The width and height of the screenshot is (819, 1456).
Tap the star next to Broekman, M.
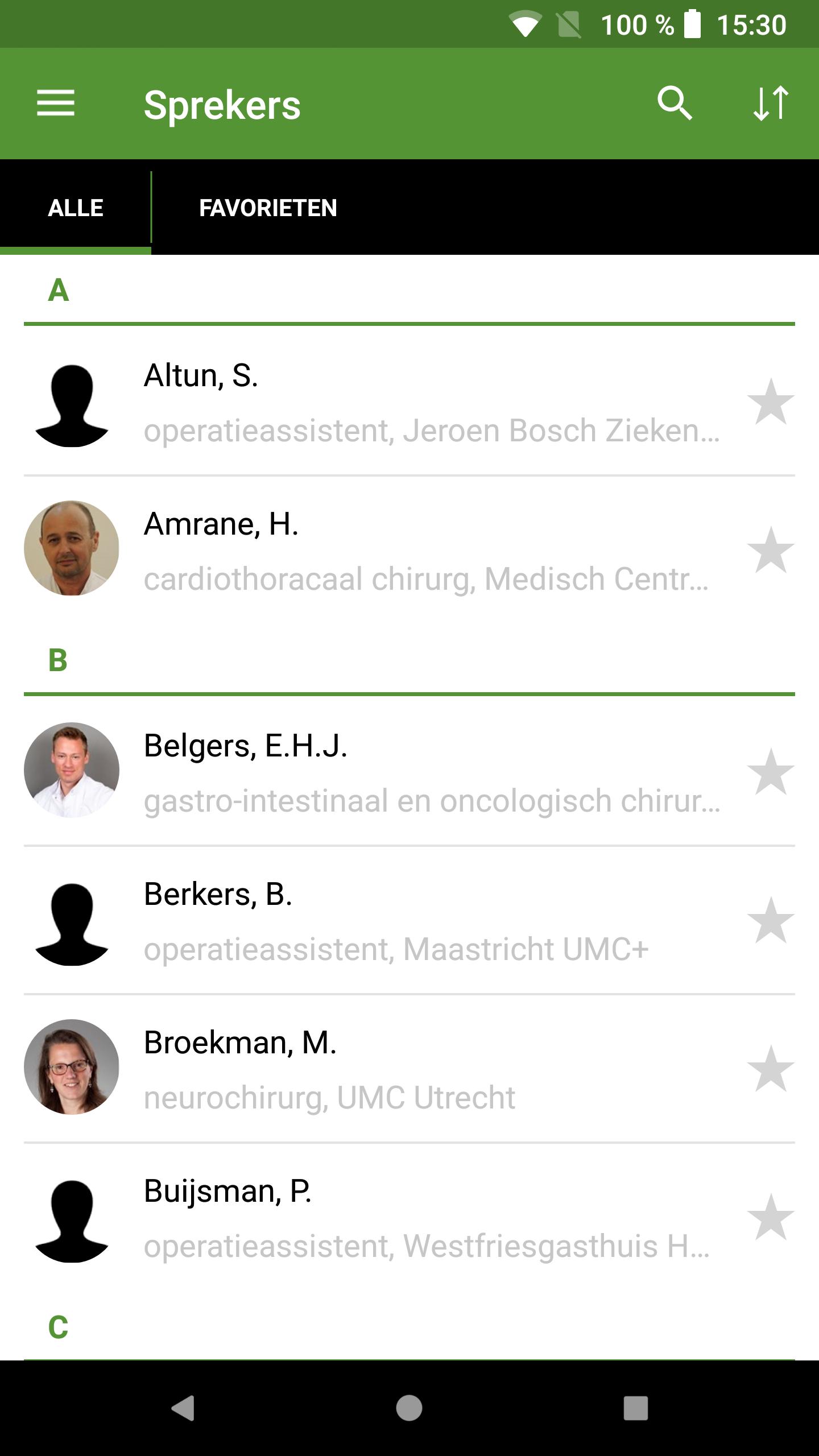click(771, 1069)
